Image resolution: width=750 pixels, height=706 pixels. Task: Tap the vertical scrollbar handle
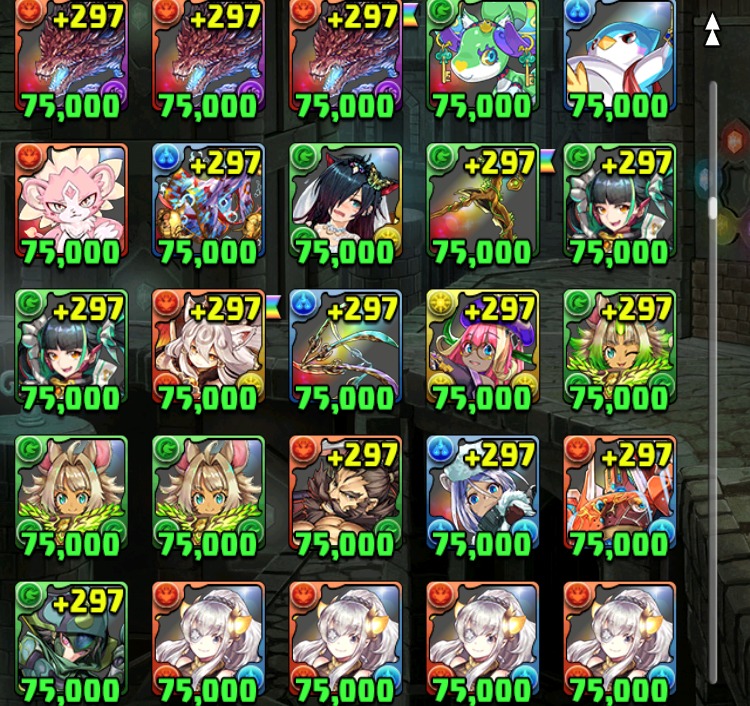(x=713, y=207)
